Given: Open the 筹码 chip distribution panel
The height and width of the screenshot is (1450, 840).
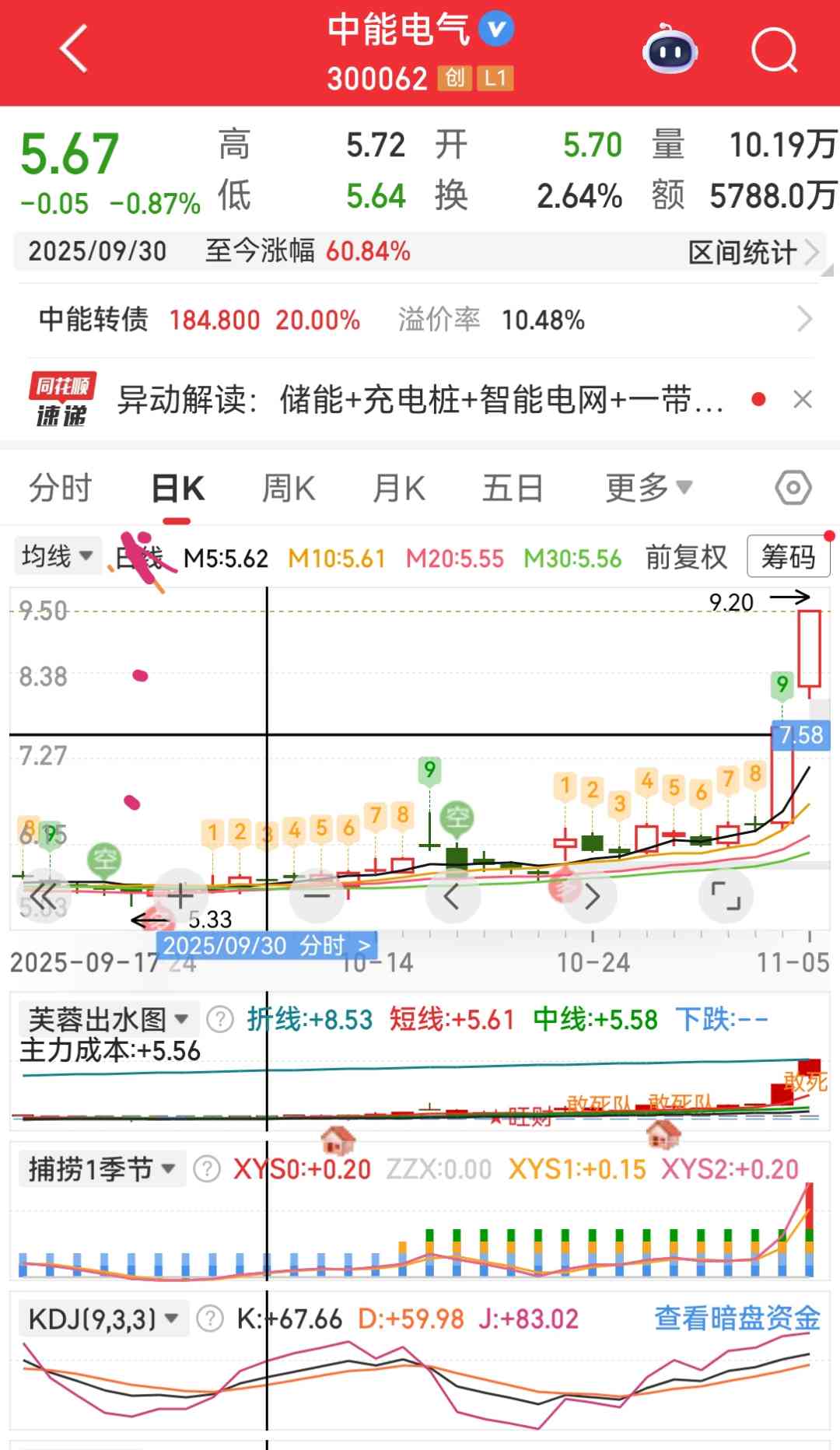Looking at the screenshot, I should 788,557.
